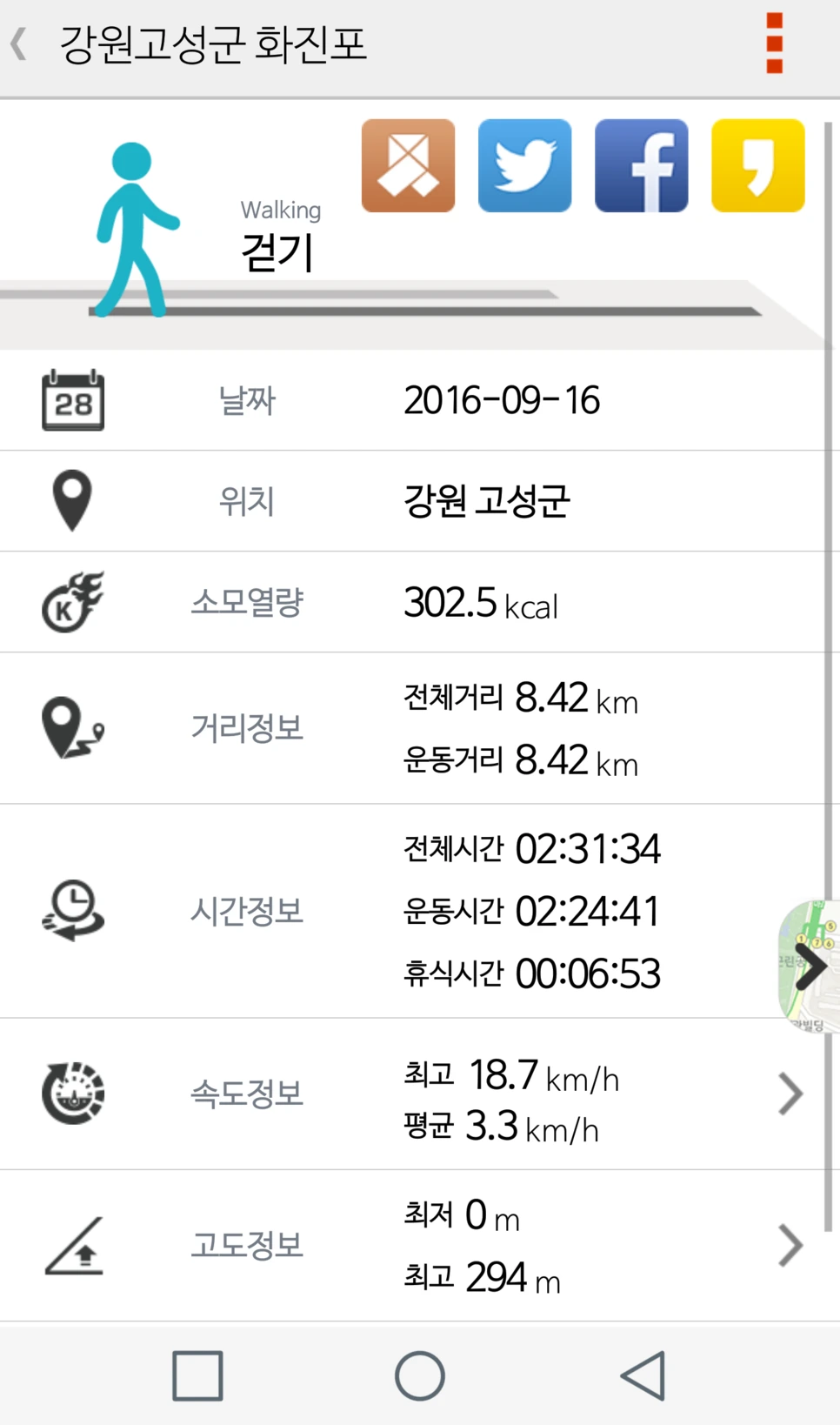Viewport: 840px width, 1425px height.
Task: Go back using the left arrow
Action: tap(17, 45)
